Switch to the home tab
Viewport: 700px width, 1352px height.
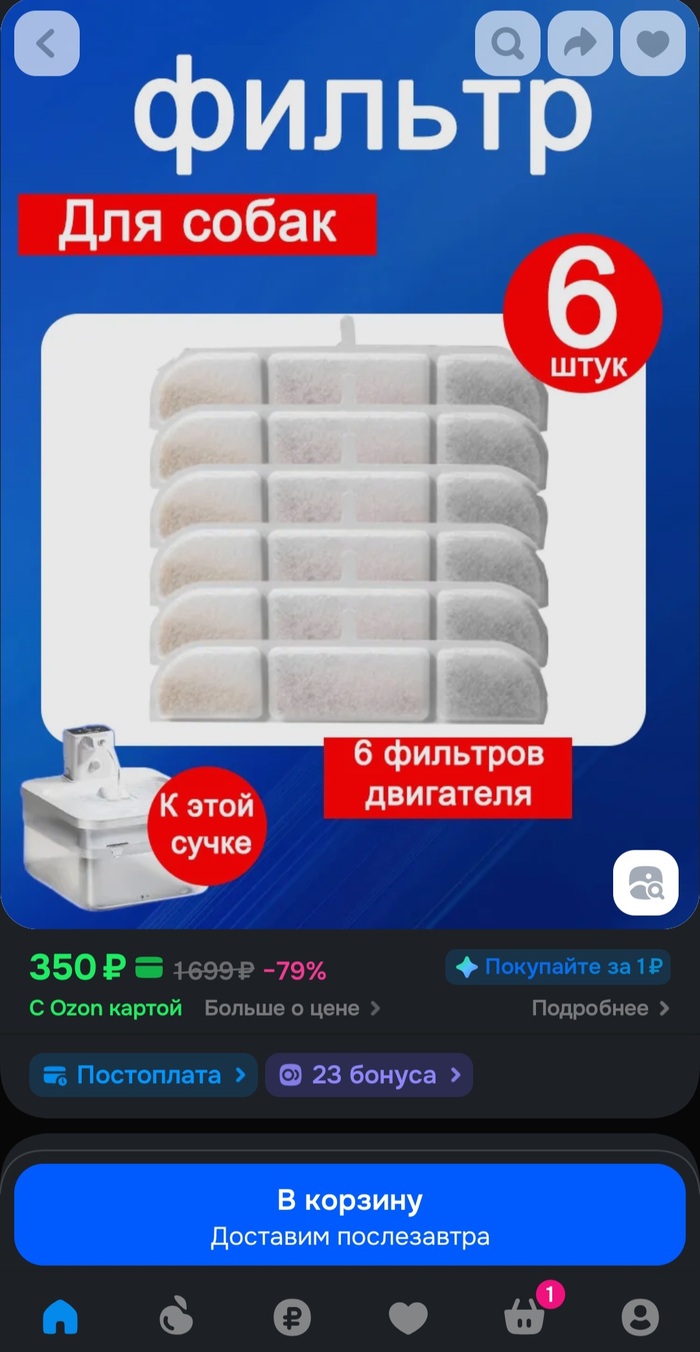tap(60, 1318)
